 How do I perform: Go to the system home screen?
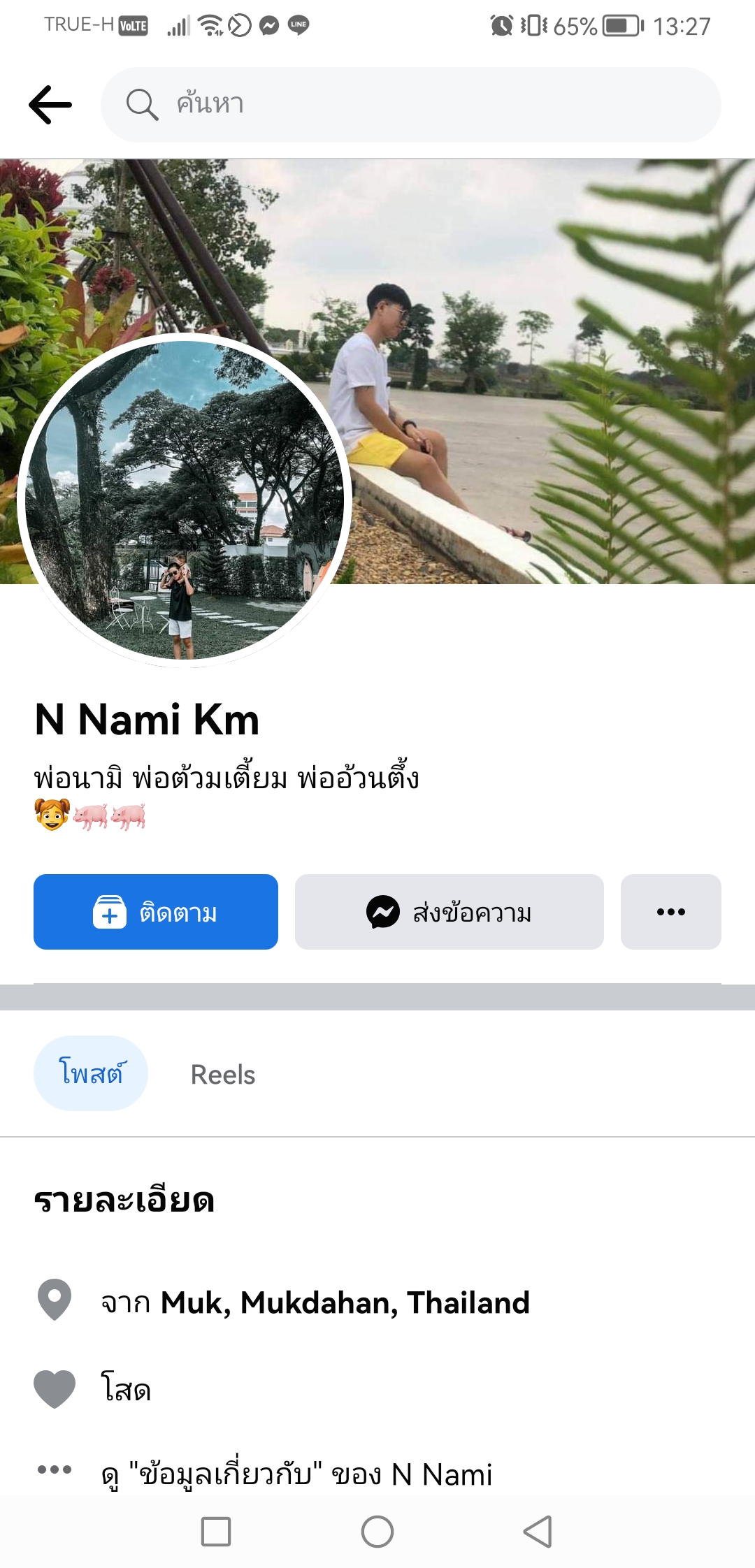coord(377,1532)
